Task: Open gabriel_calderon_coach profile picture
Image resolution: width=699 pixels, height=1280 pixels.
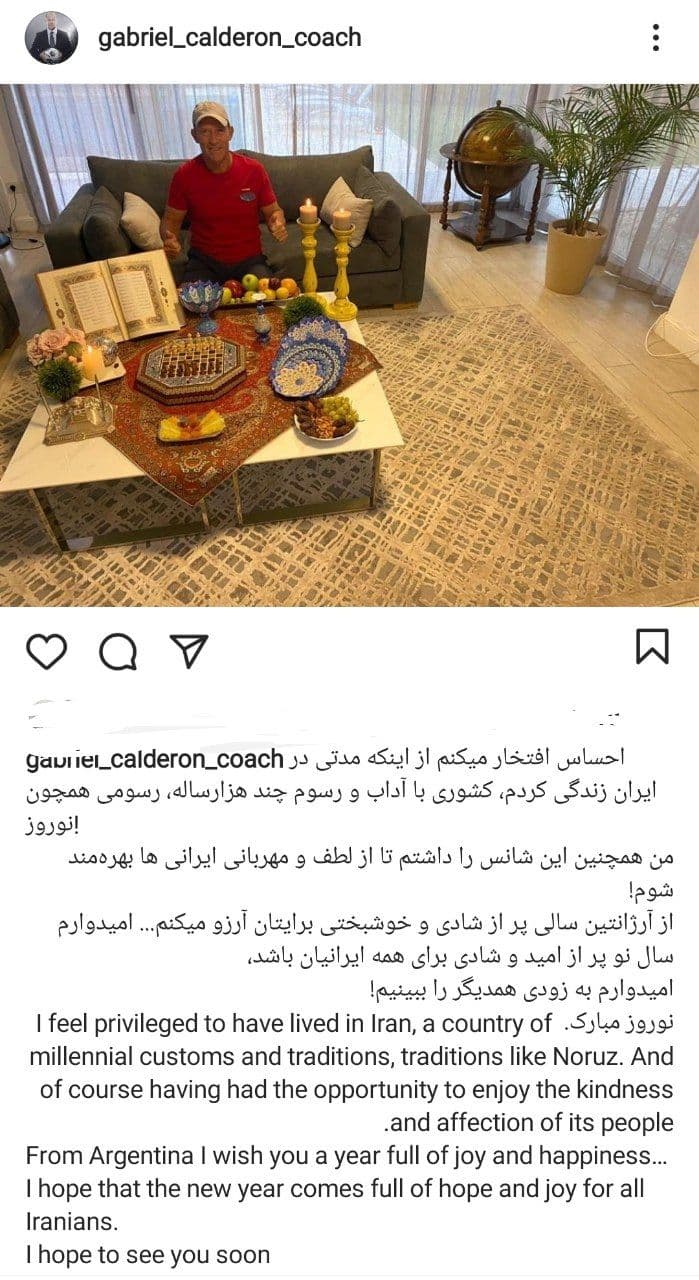Action: click(x=50, y=40)
